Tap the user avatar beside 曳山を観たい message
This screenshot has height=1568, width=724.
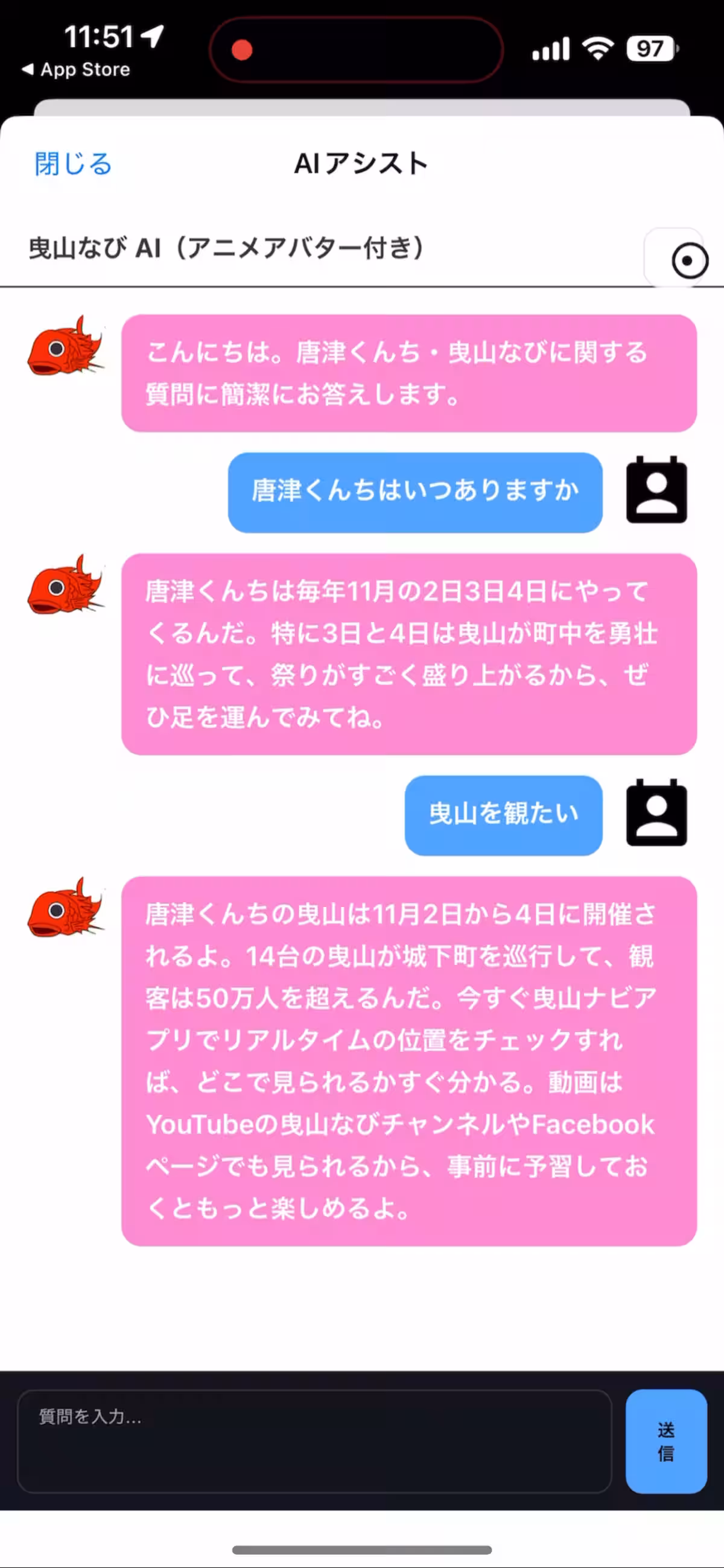[x=656, y=815]
